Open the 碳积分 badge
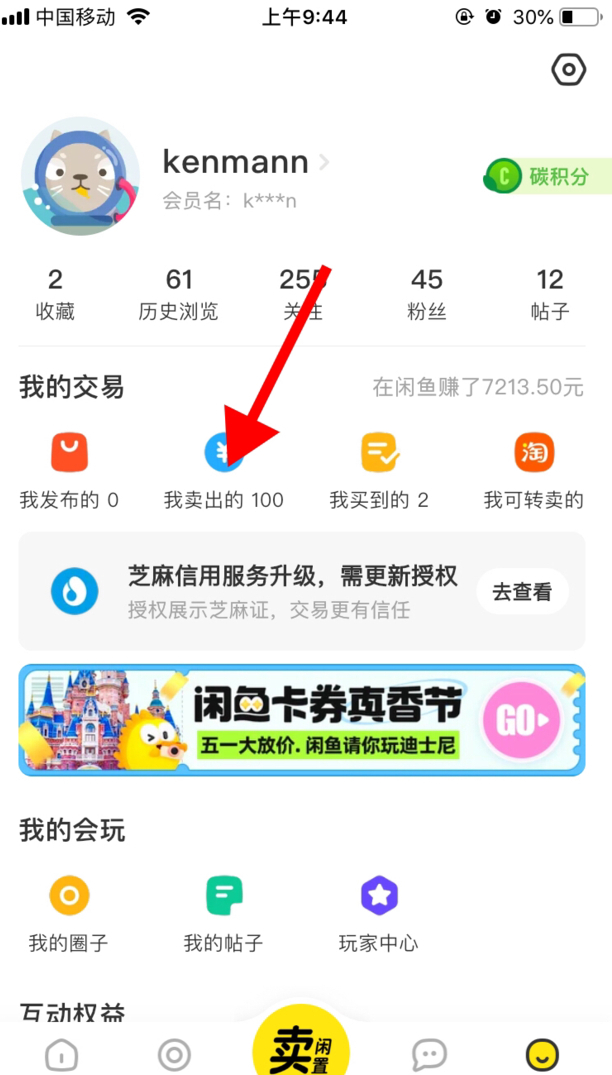This screenshot has width=612, height=1075. coord(548,178)
